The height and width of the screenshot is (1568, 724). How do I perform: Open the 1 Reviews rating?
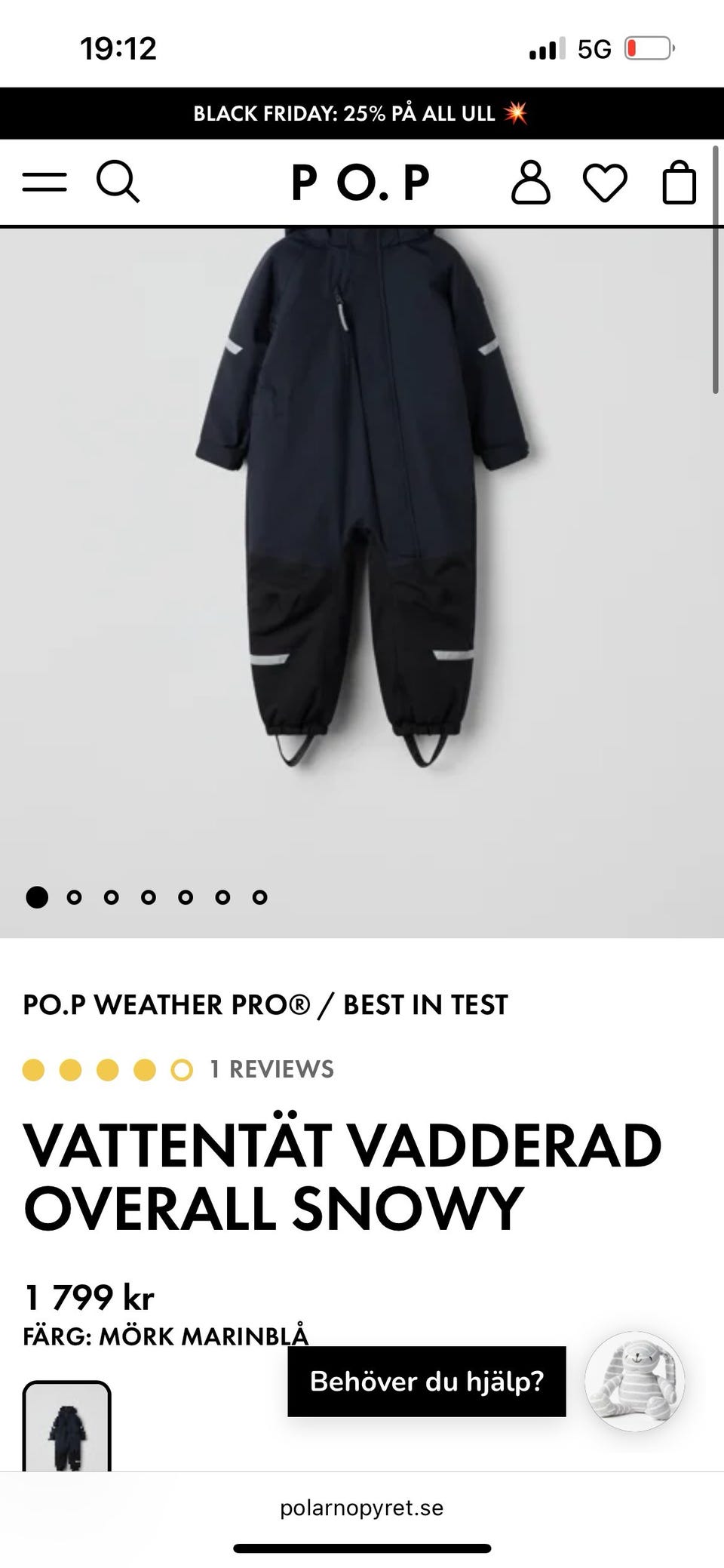(271, 1069)
